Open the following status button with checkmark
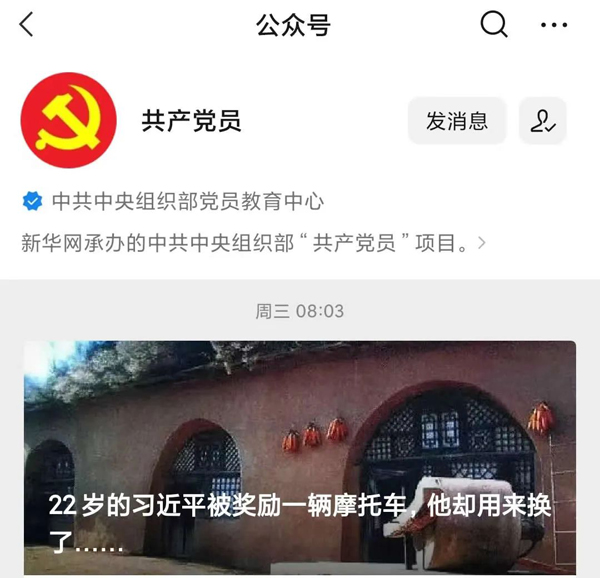This screenshot has width=600, height=578. coord(543,122)
